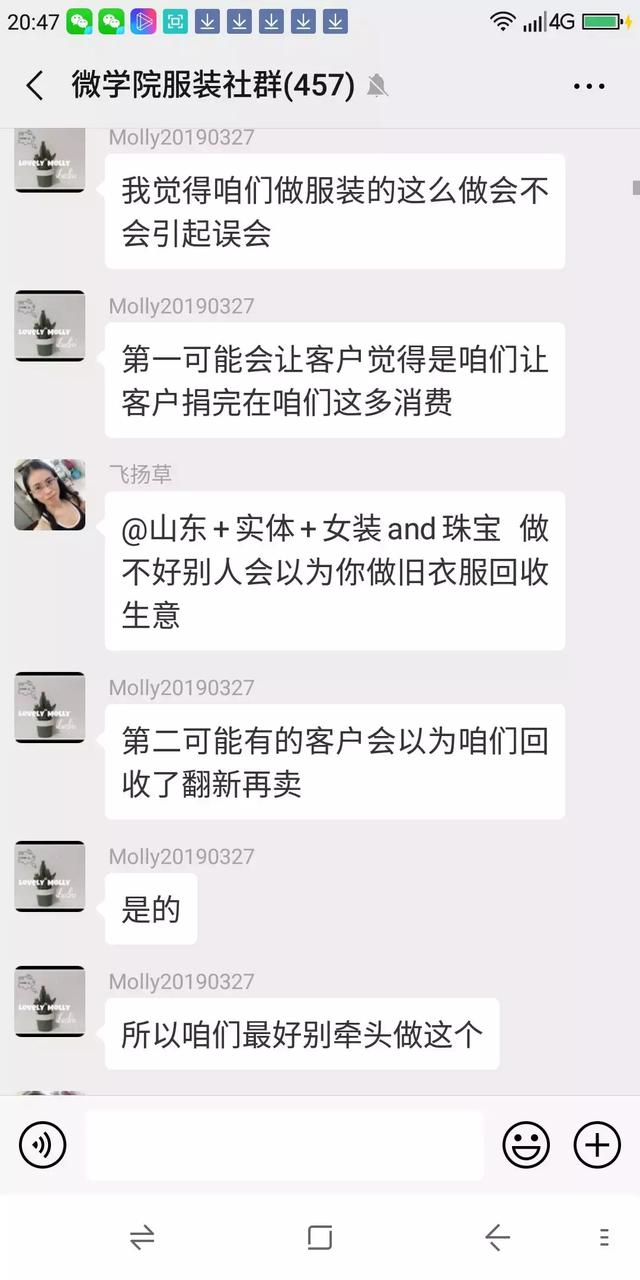Switch to voice message input
640x1280 pixels.
[42, 1145]
